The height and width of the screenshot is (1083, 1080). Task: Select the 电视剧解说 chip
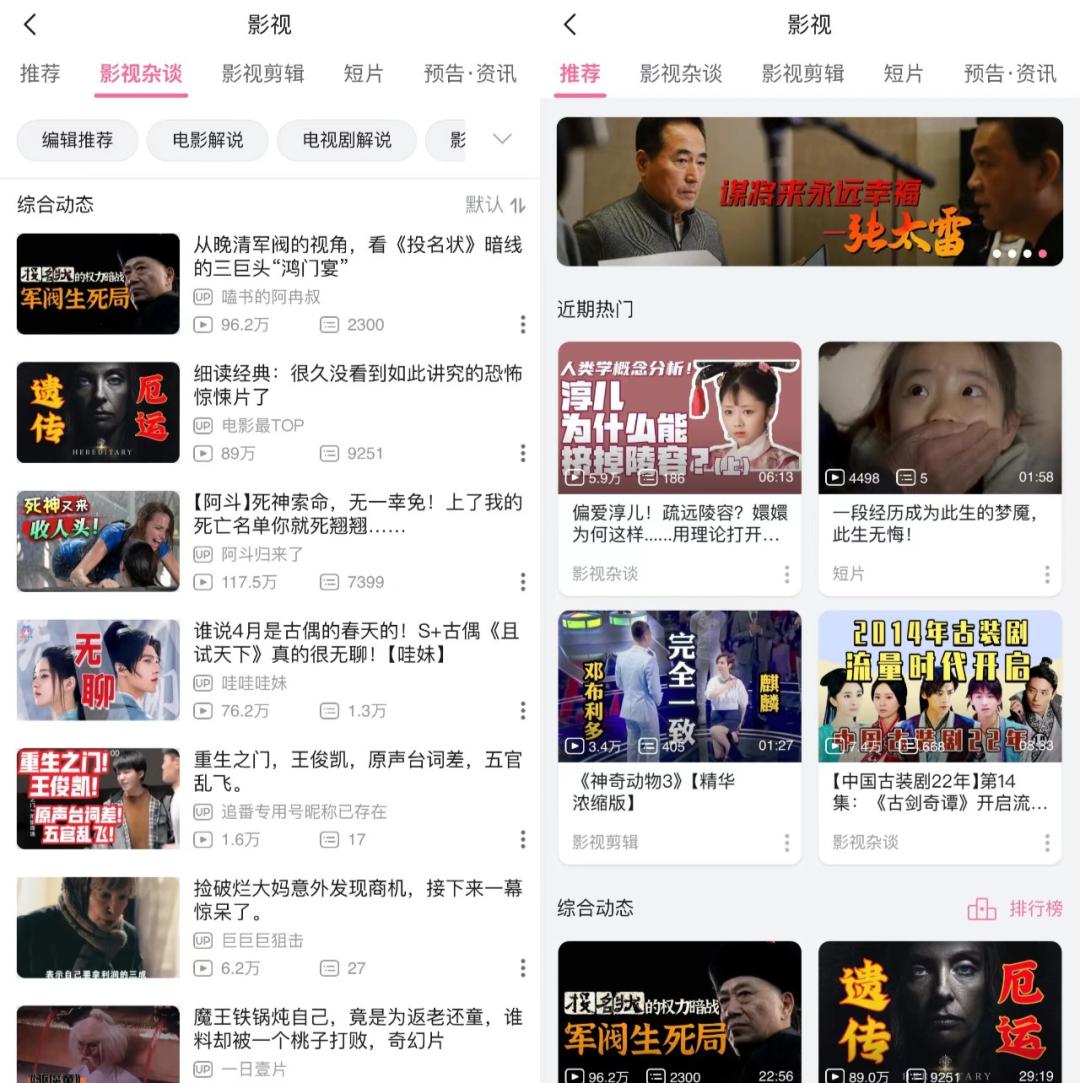pos(346,140)
